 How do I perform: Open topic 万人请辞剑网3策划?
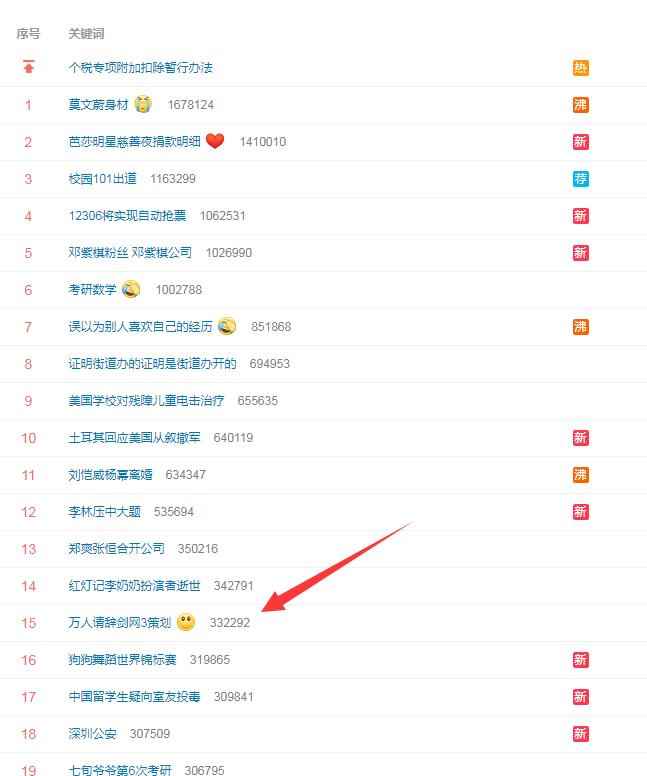(x=120, y=623)
